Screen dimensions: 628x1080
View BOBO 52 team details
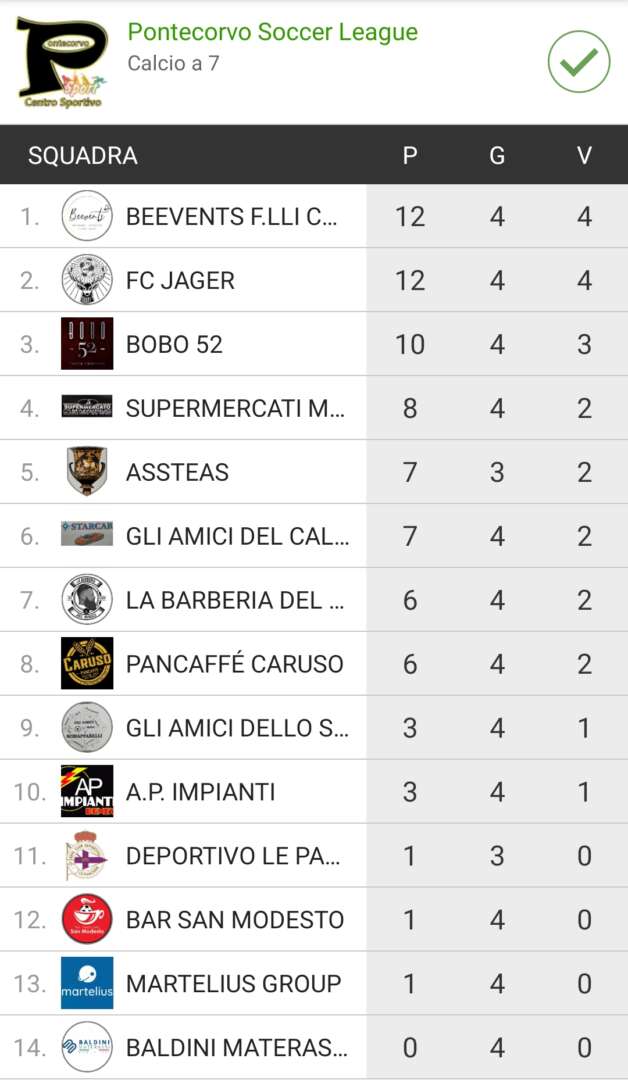pyautogui.click(x=314, y=344)
